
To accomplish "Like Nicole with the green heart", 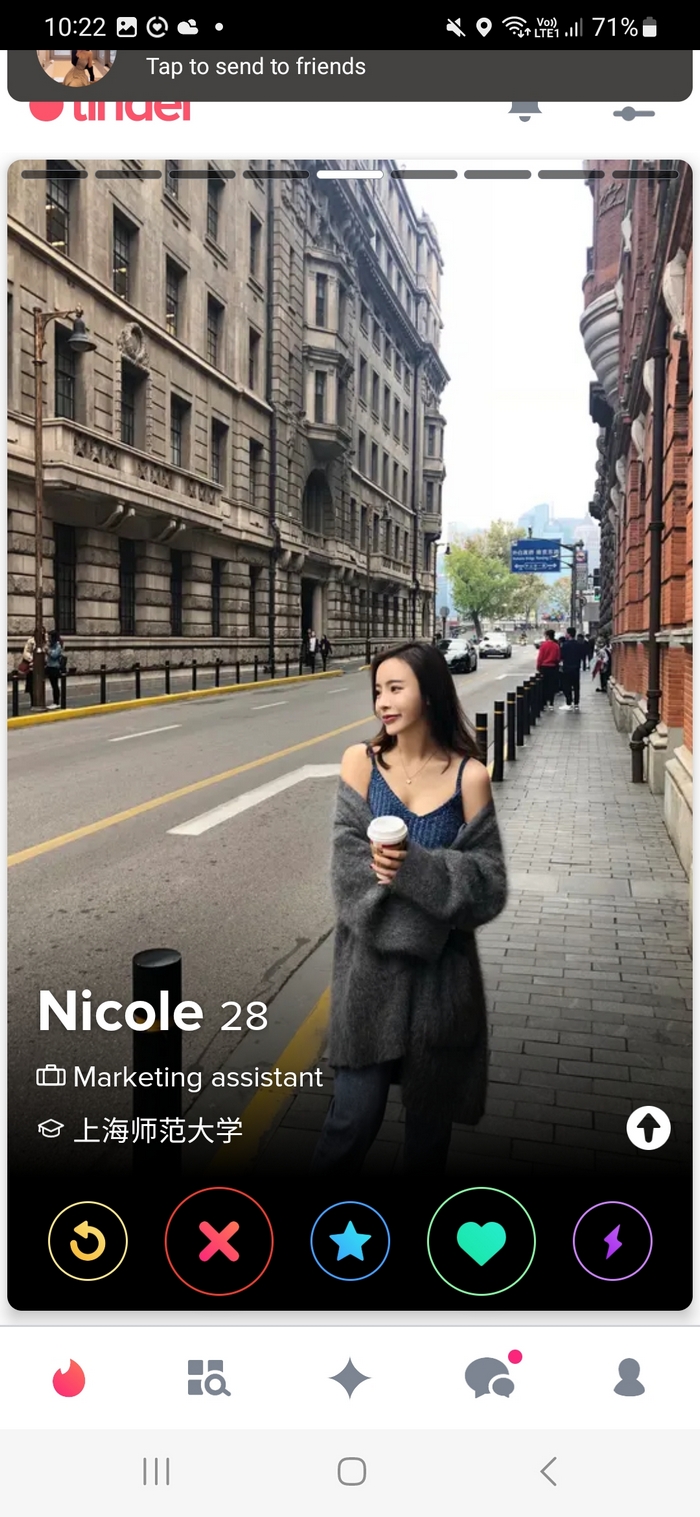I will [x=481, y=1241].
